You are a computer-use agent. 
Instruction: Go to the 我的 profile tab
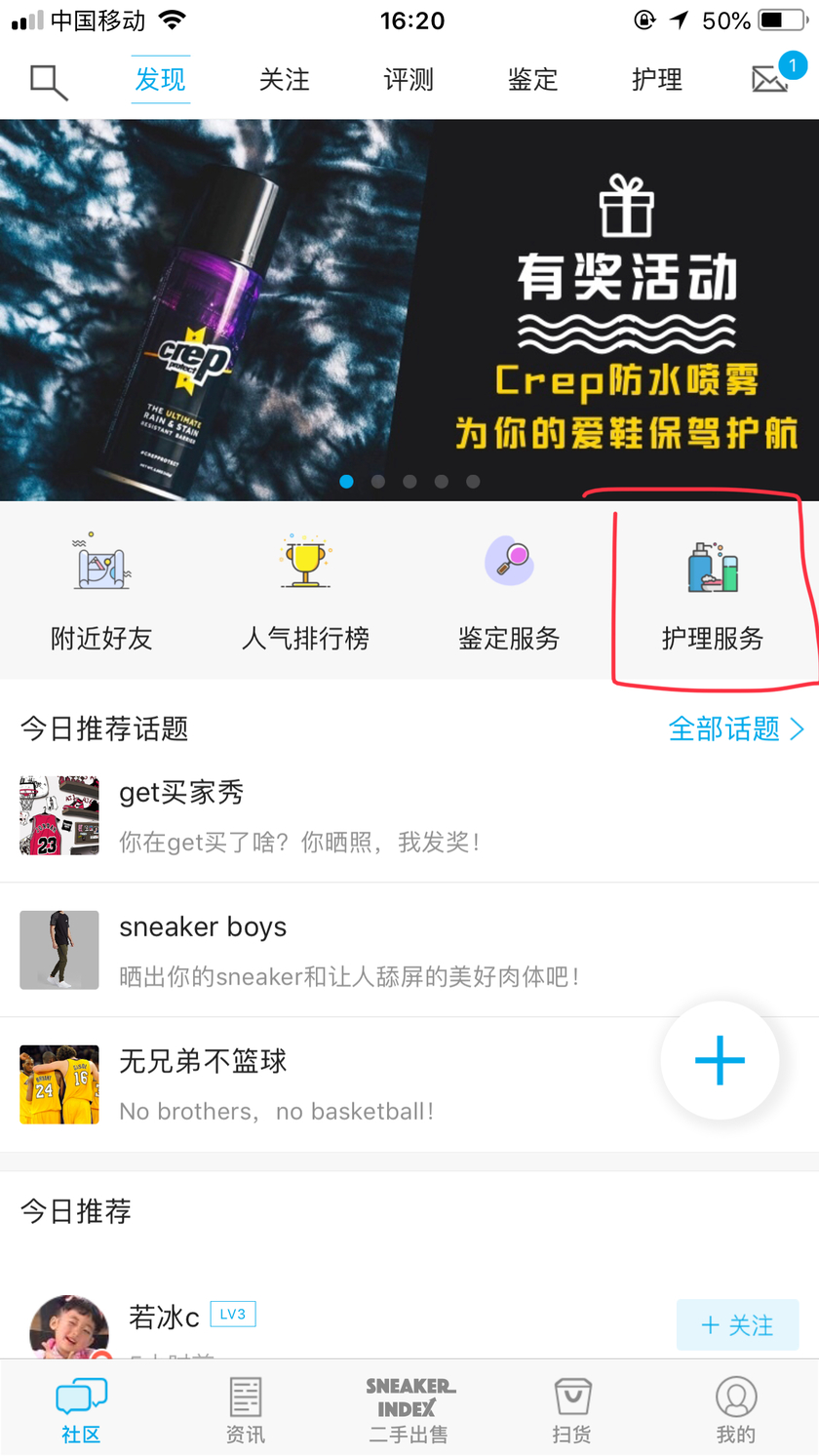point(736,1409)
